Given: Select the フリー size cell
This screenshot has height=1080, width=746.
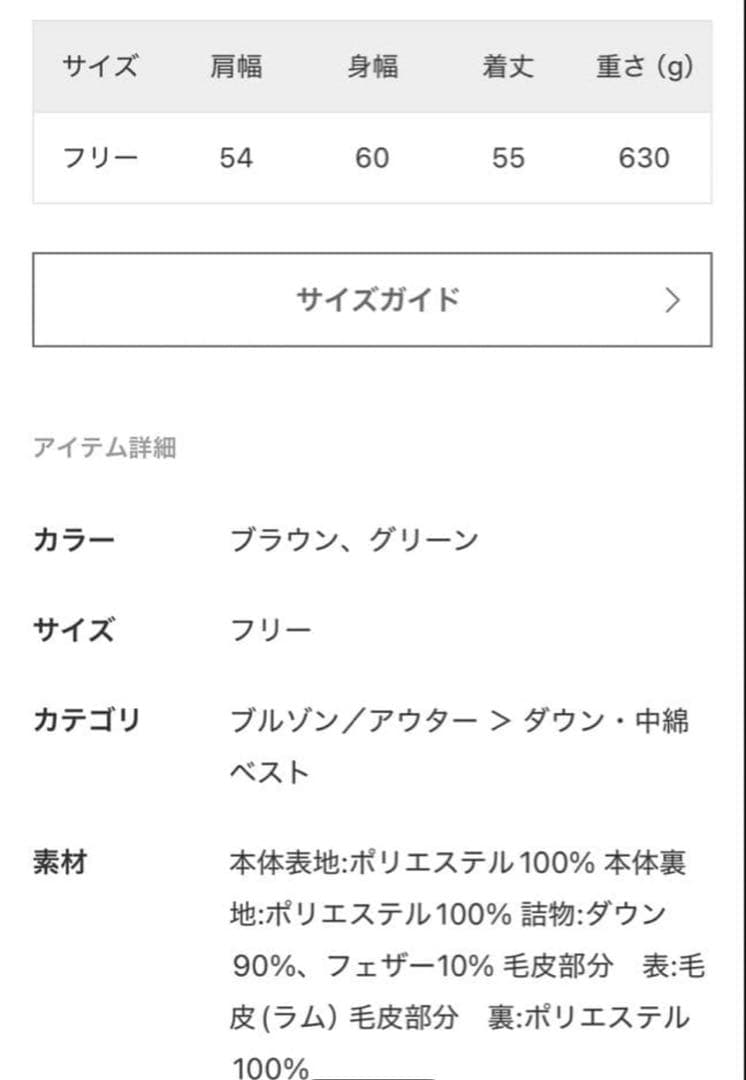Looking at the screenshot, I should [x=97, y=158].
